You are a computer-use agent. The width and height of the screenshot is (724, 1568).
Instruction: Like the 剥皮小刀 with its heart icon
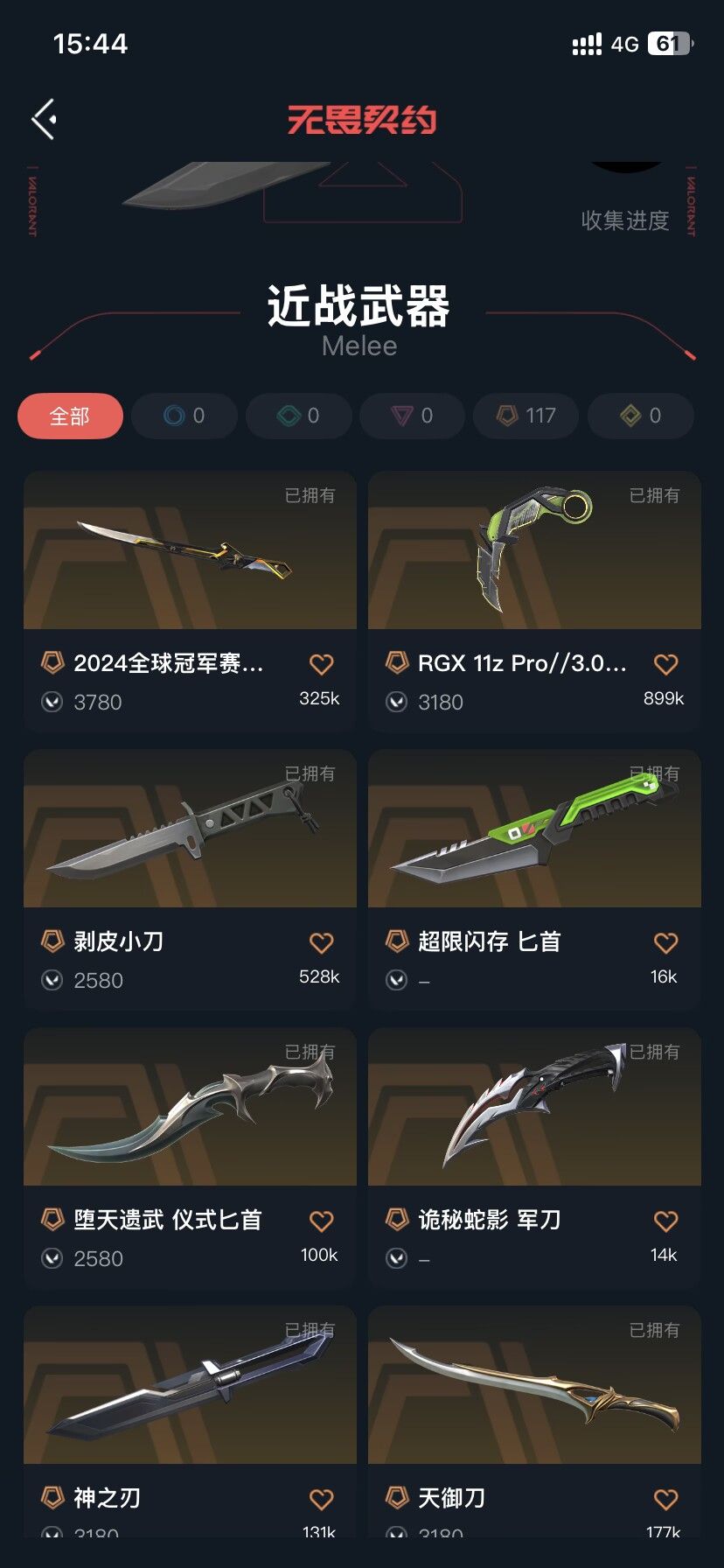pos(322,942)
